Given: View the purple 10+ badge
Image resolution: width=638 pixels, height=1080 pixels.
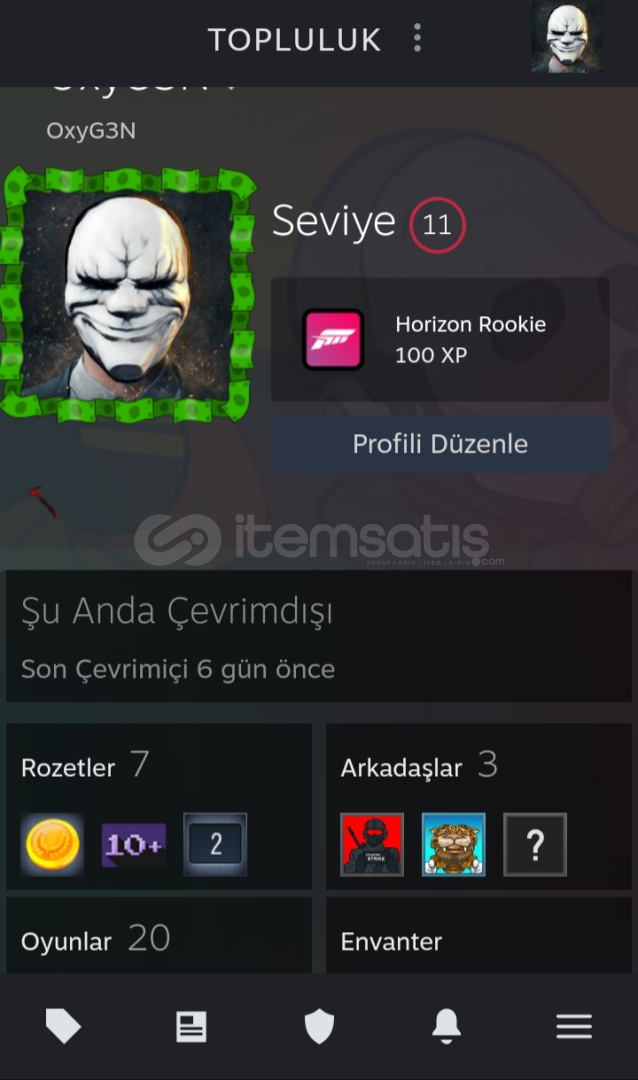Looking at the screenshot, I should [134, 844].
